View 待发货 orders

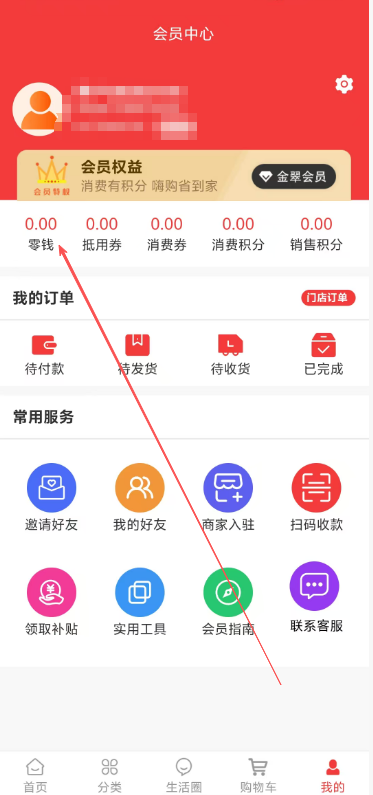137,354
